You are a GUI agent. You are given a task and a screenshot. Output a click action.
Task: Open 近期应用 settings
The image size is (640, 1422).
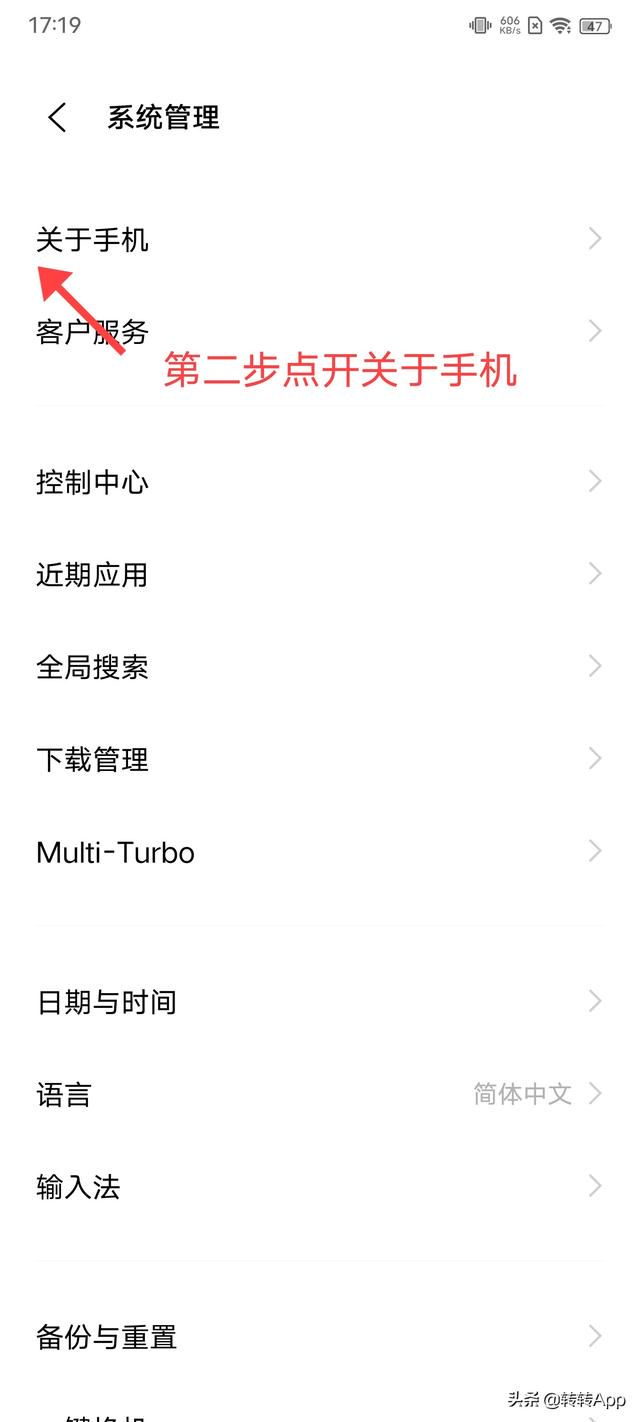(x=320, y=574)
